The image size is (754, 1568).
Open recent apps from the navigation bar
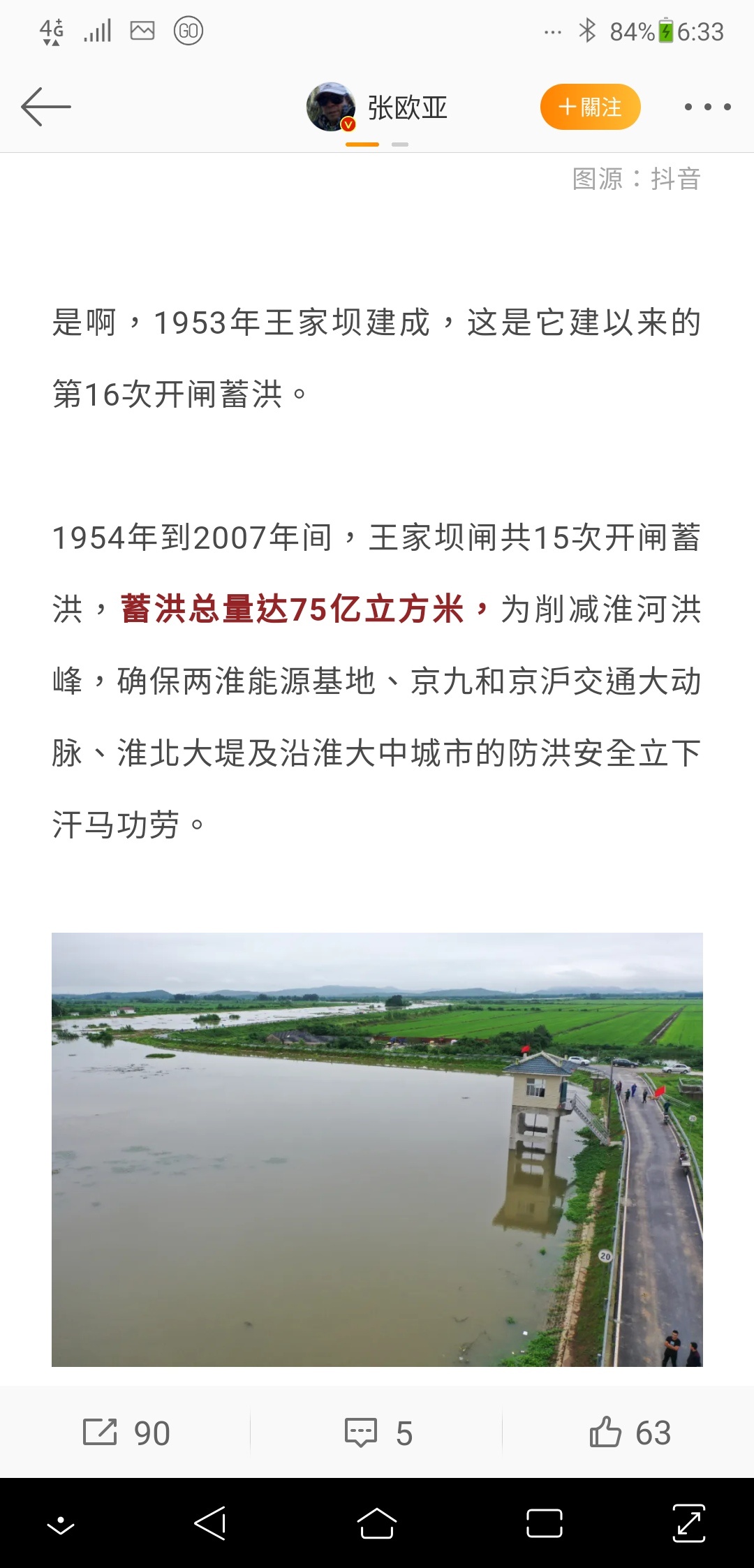545,1523
